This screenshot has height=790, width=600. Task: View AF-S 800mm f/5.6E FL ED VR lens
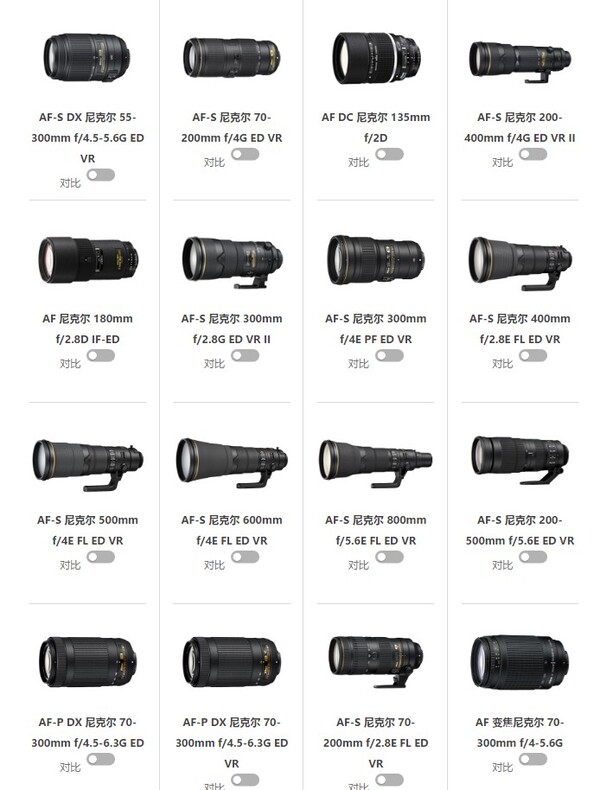click(x=375, y=460)
